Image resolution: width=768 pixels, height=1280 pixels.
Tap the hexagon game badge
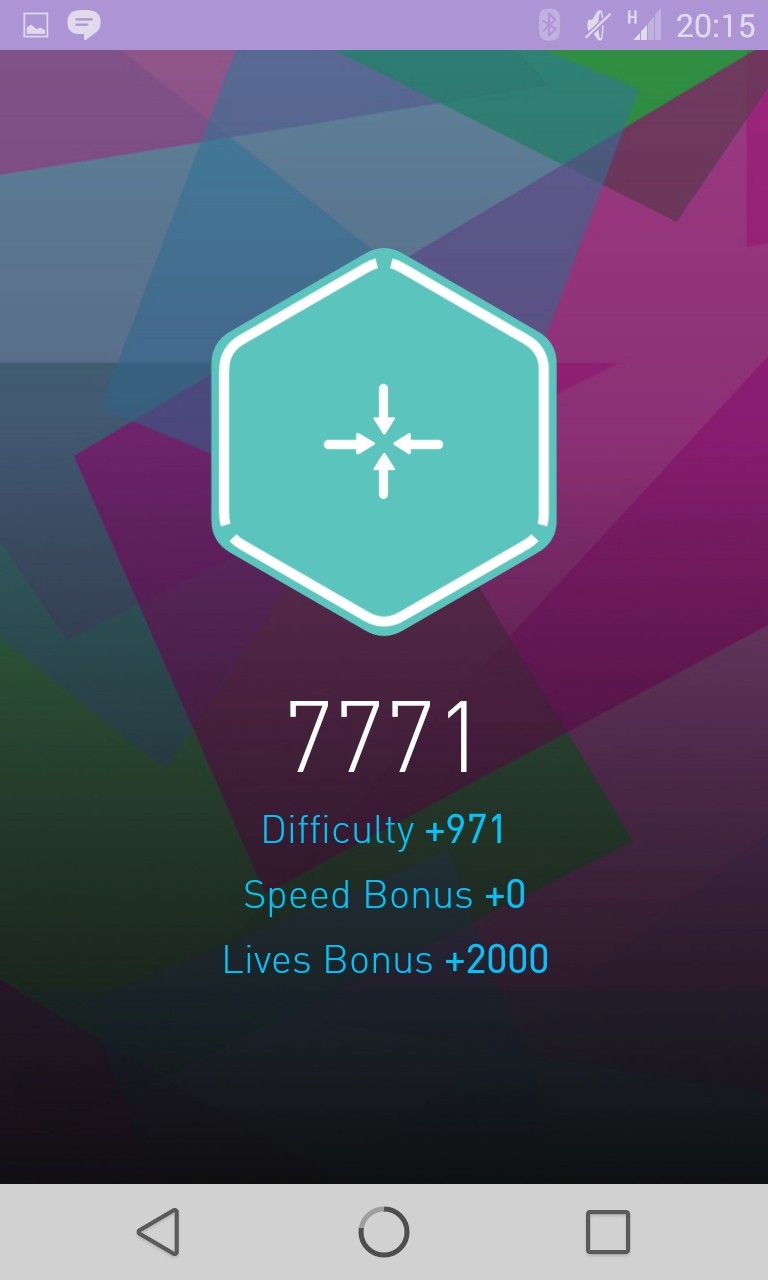pyautogui.click(x=383, y=441)
